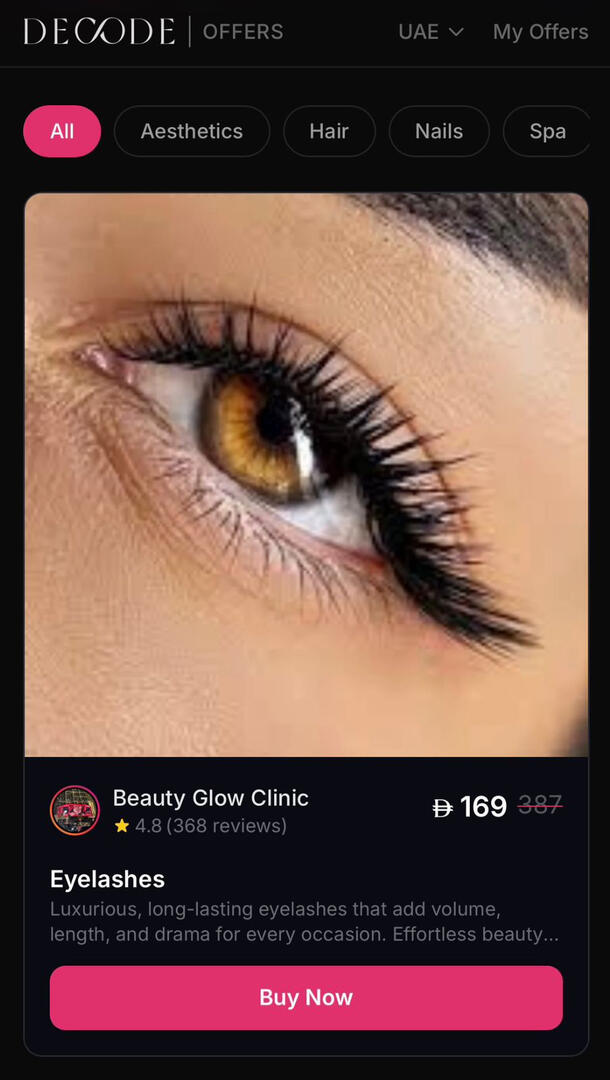Go to My Offers

point(540,32)
